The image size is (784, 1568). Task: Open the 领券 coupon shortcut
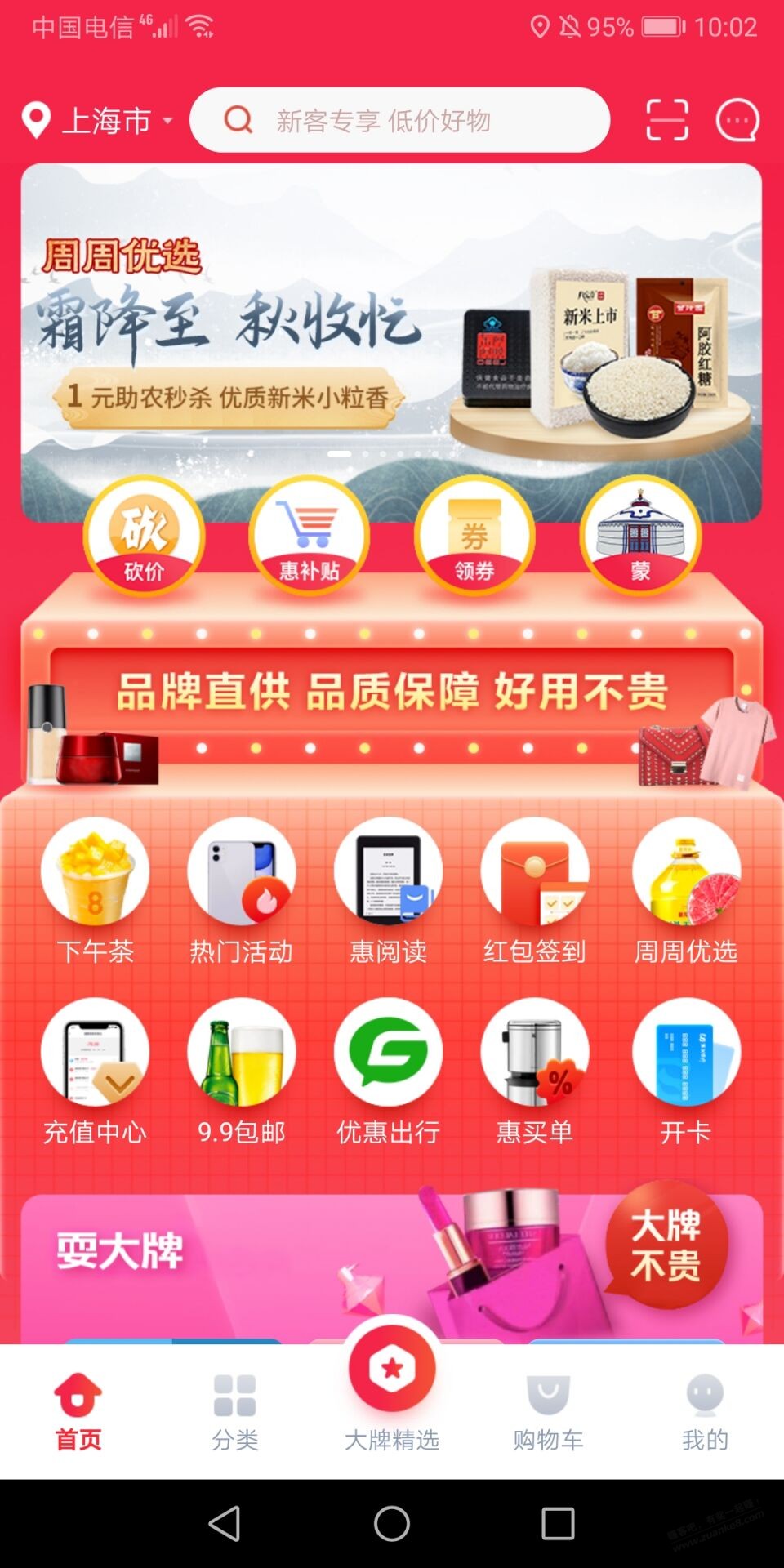474,537
